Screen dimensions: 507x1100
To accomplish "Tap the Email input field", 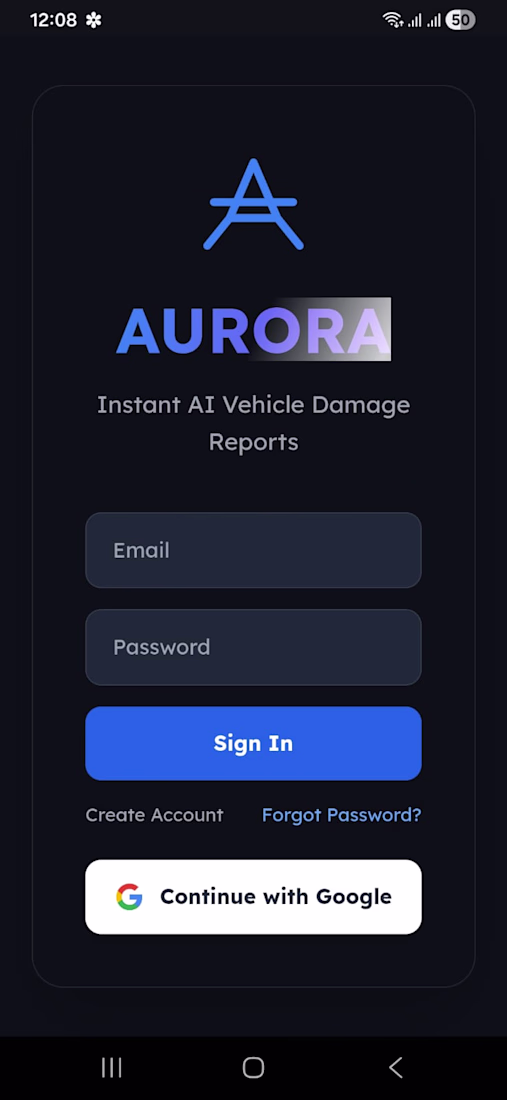I will tap(253, 550).
